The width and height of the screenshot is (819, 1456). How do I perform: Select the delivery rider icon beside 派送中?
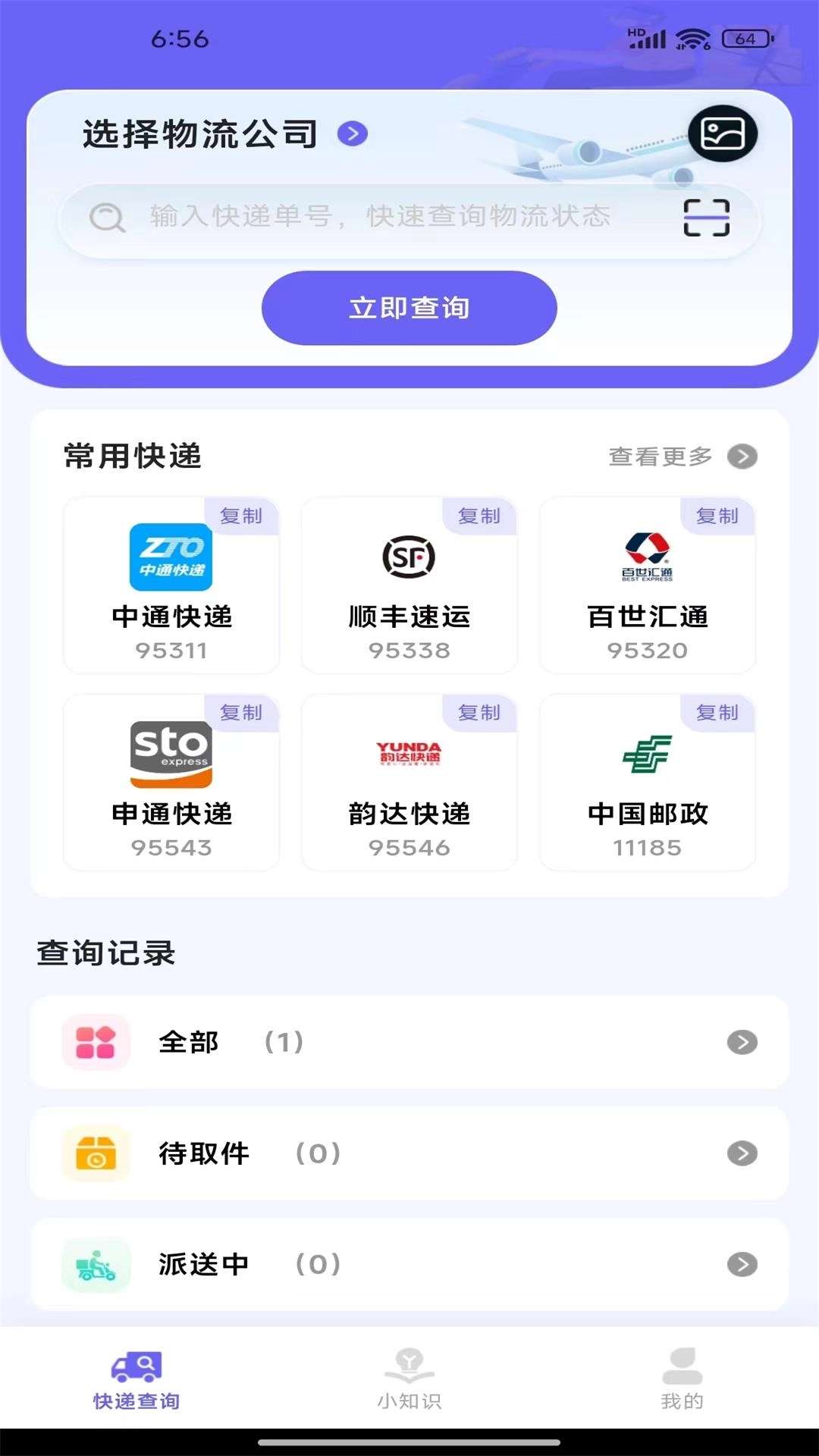point(95,1264)
